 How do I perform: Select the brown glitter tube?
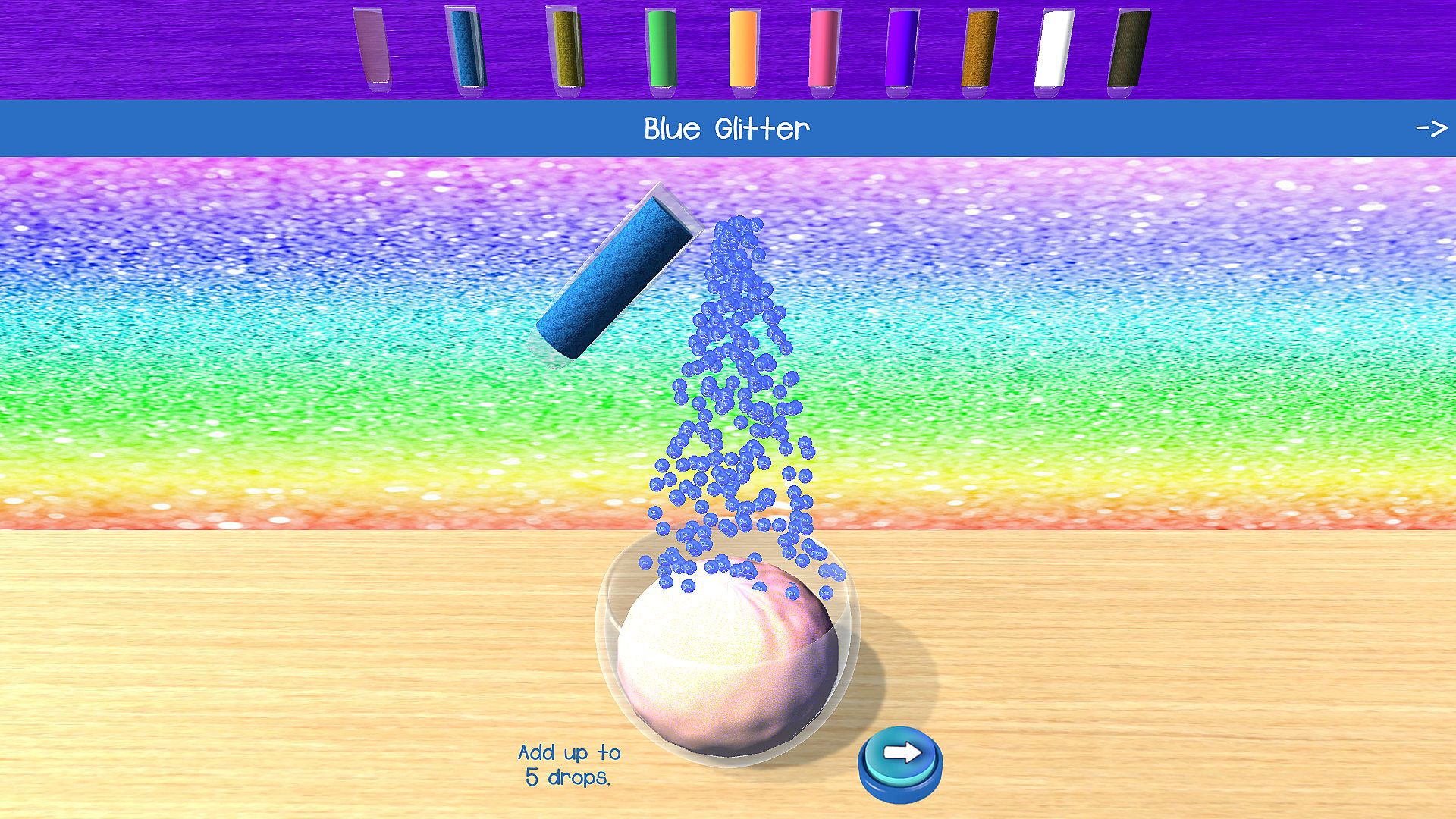pyautogui.click(x=980, y=50)
